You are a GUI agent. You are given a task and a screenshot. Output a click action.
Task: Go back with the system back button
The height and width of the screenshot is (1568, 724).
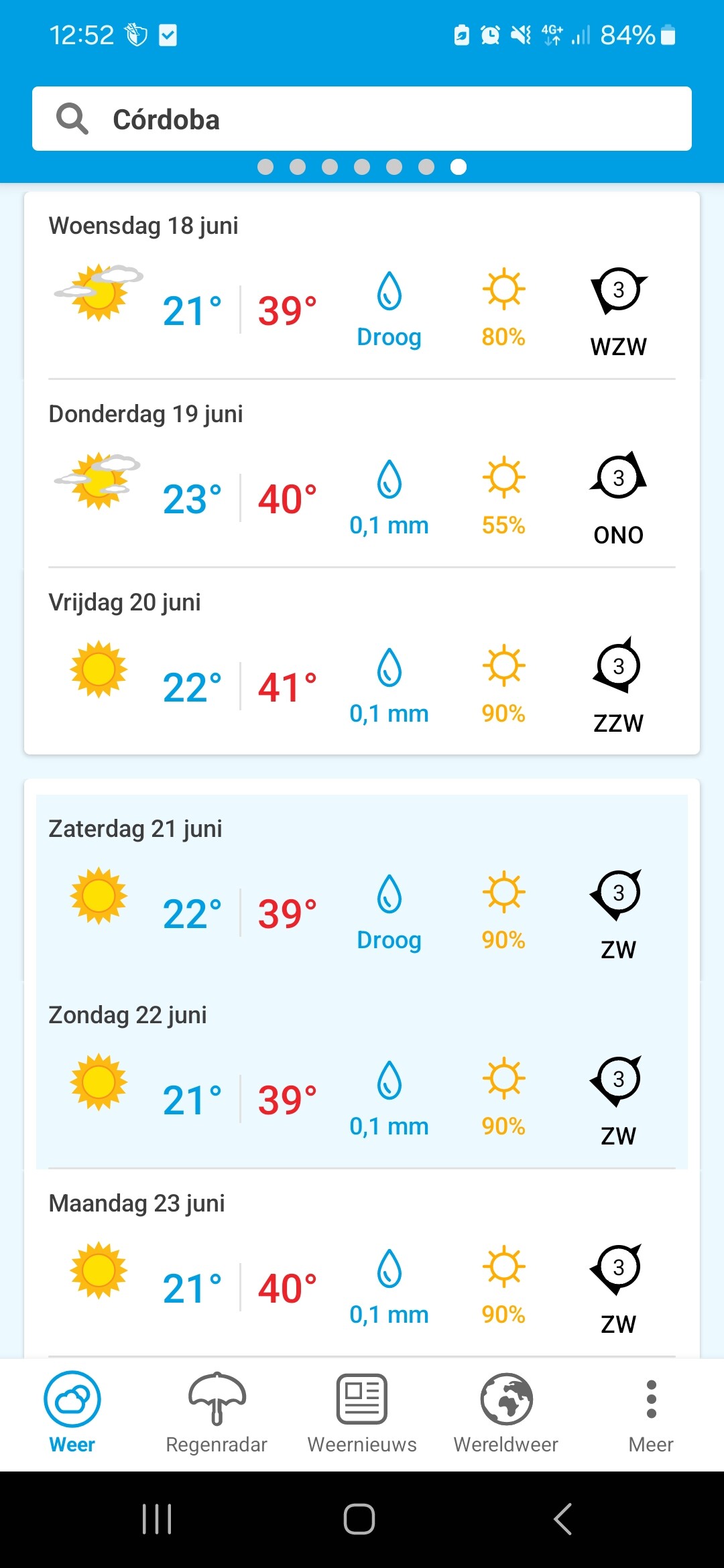click(563, 1518)
